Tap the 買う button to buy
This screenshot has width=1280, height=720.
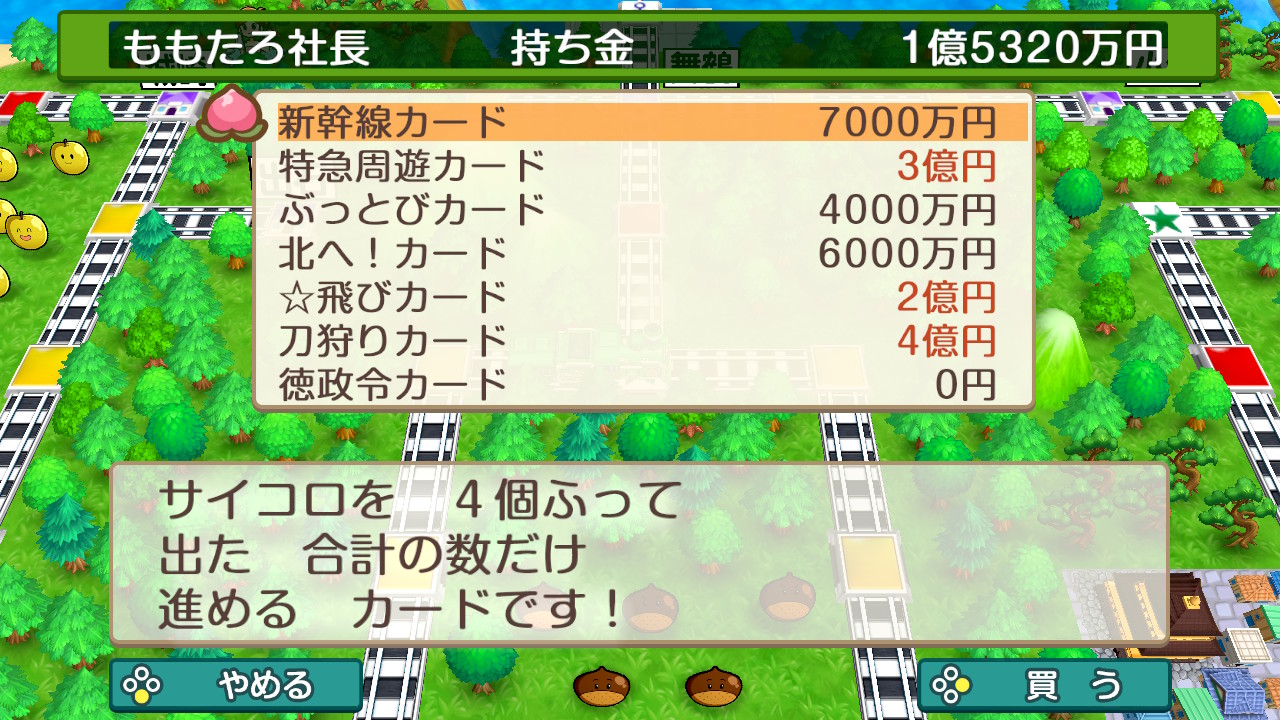[x=1044, y=685]
